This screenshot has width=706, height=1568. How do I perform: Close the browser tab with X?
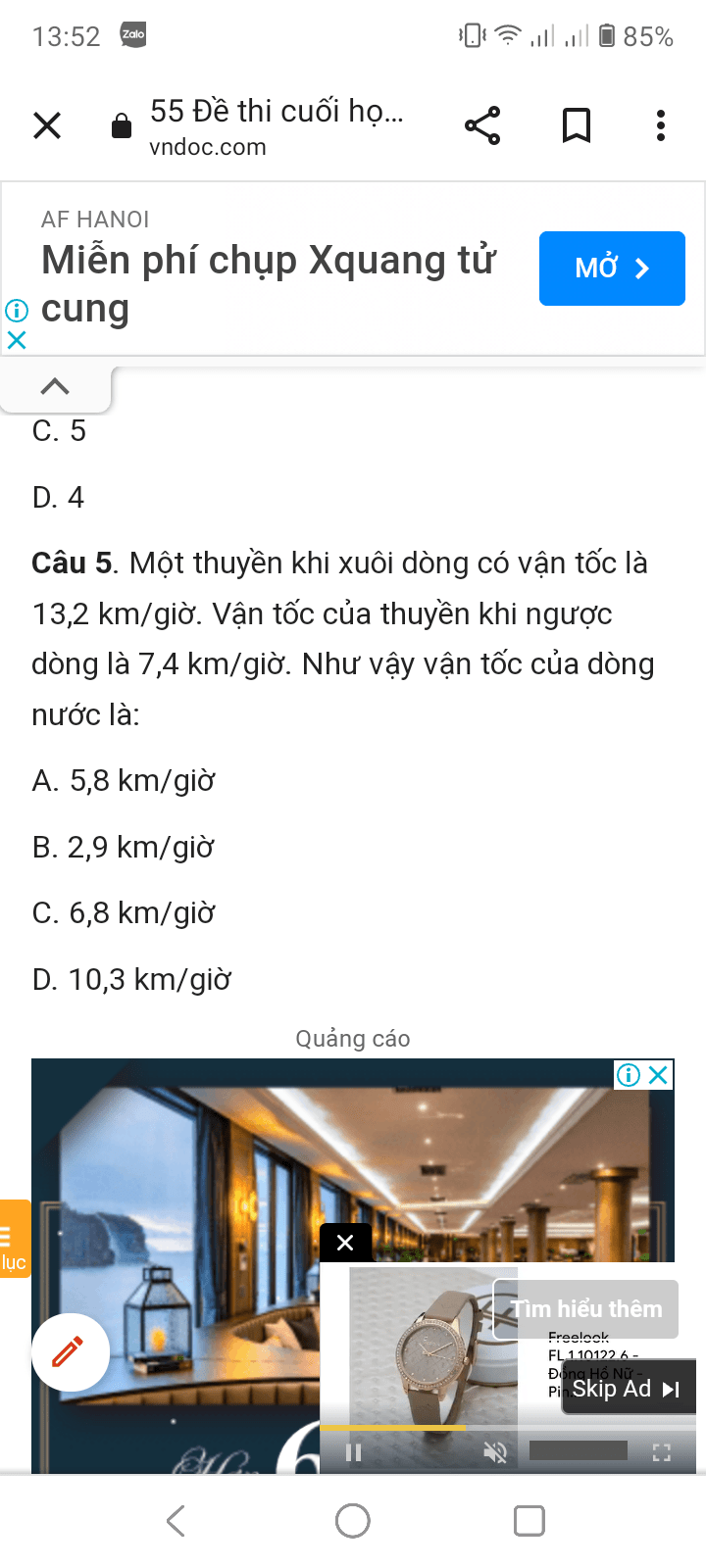[47, 125]
